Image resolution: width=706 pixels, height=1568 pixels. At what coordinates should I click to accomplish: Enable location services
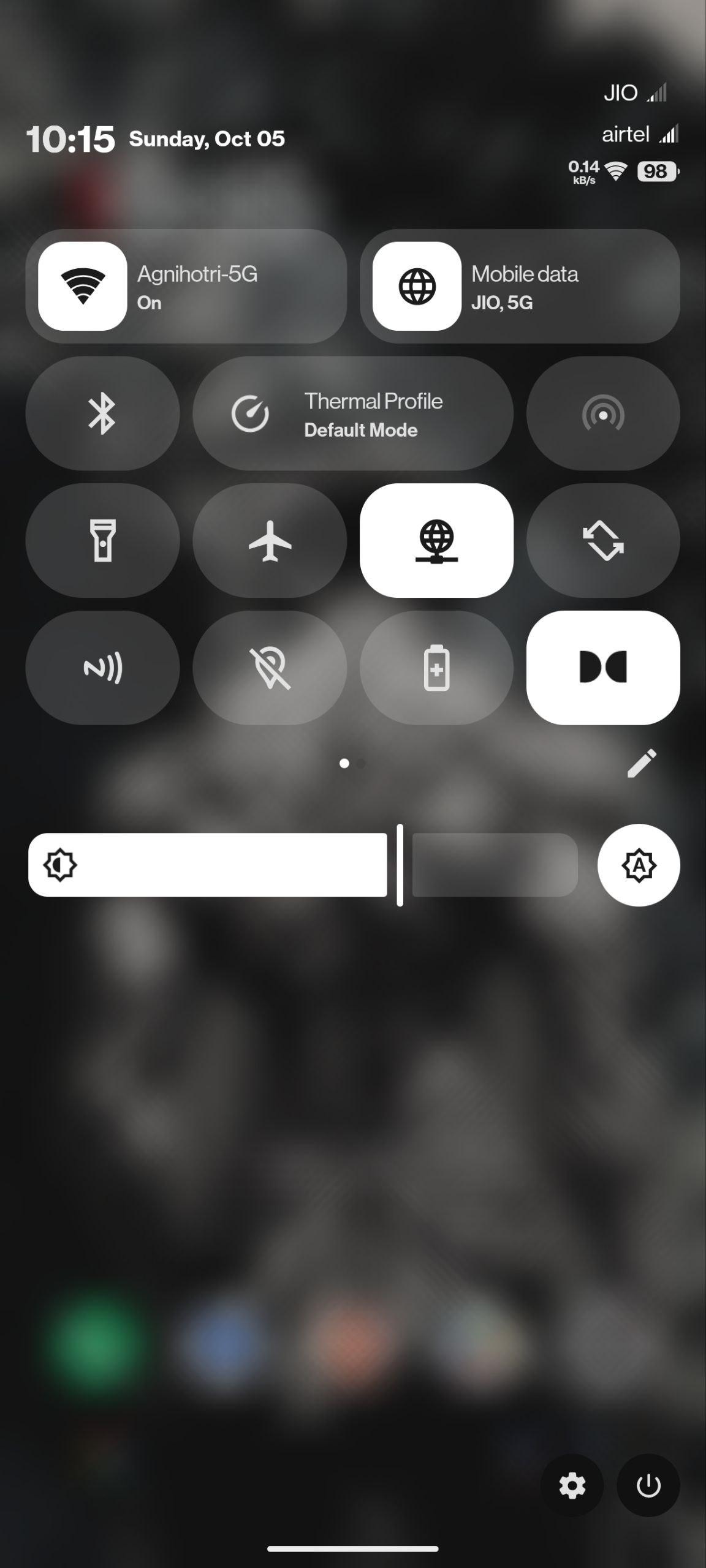point(270,668)
